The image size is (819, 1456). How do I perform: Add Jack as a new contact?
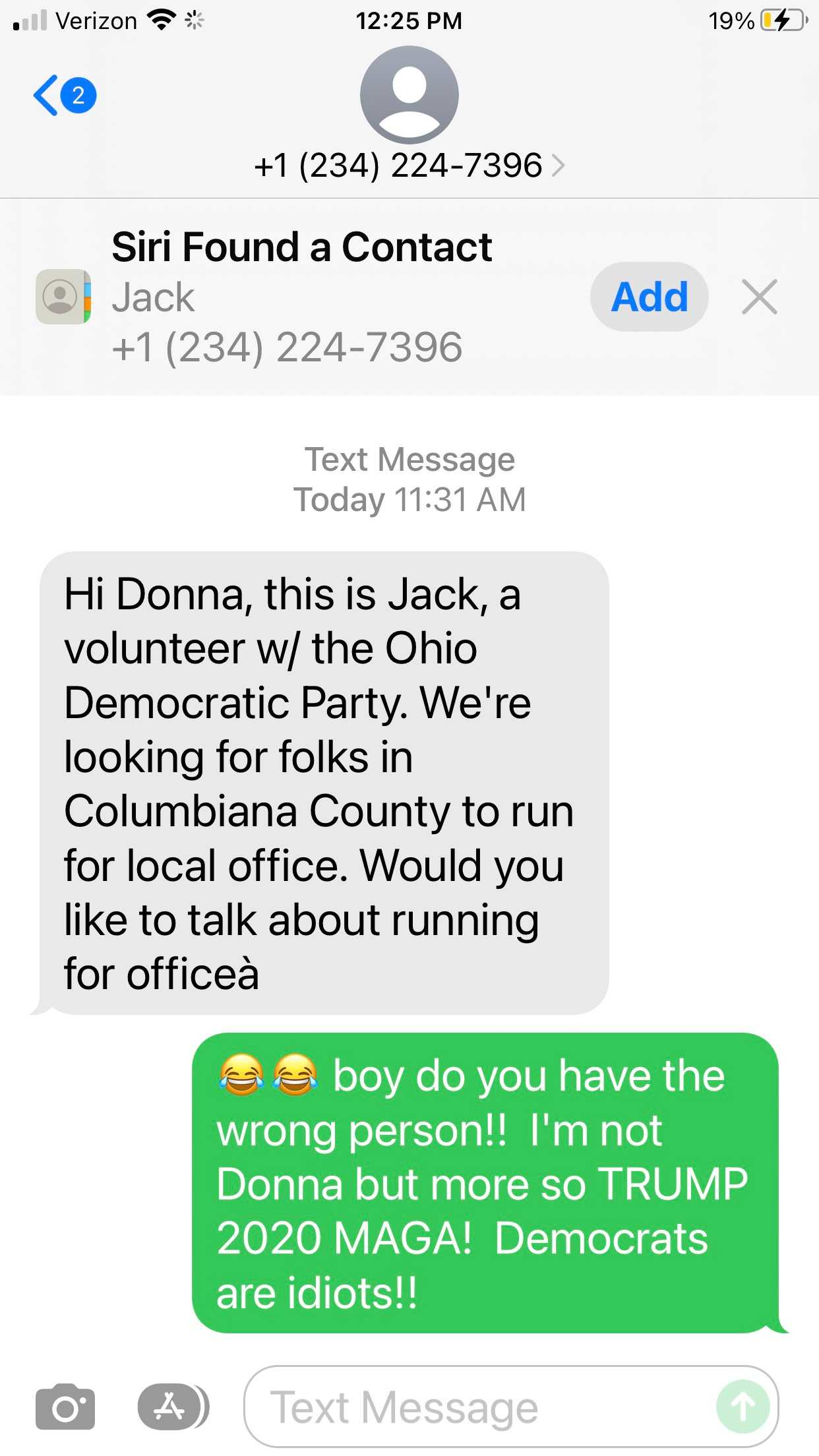pyautogui.click(x=650, y=297)
